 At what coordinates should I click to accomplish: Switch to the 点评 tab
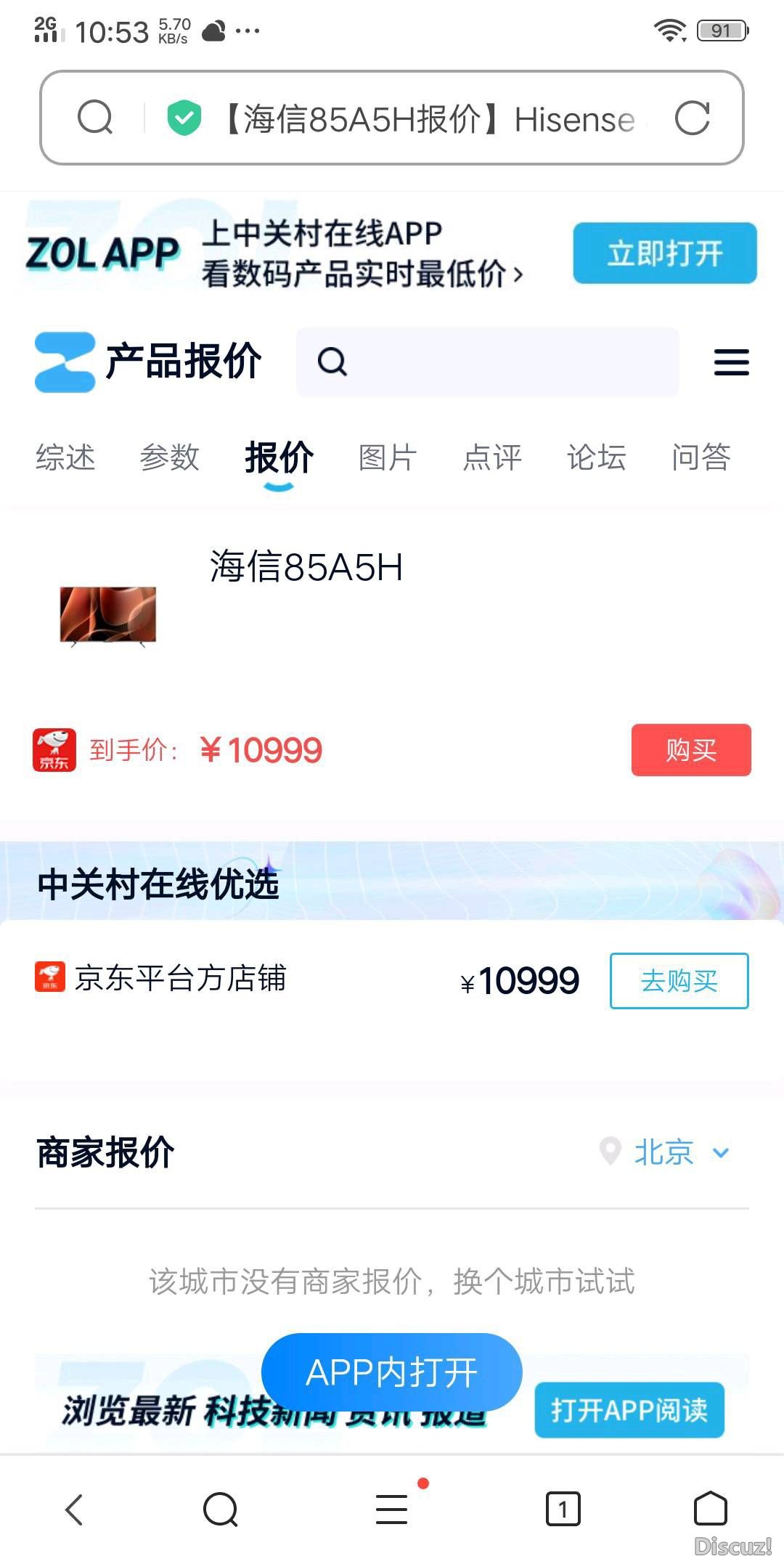[x=492, y=457]
